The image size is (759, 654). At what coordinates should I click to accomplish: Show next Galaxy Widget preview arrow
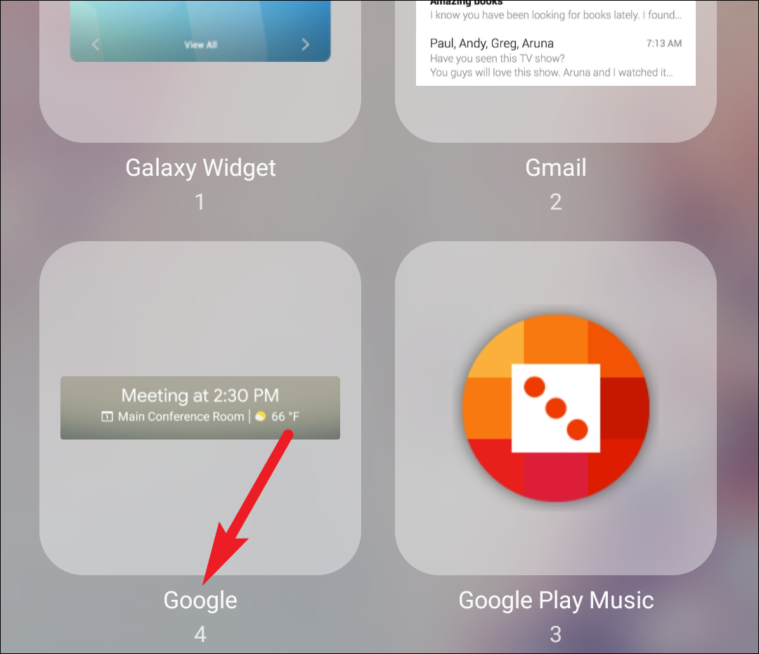(x=305, y=44)
